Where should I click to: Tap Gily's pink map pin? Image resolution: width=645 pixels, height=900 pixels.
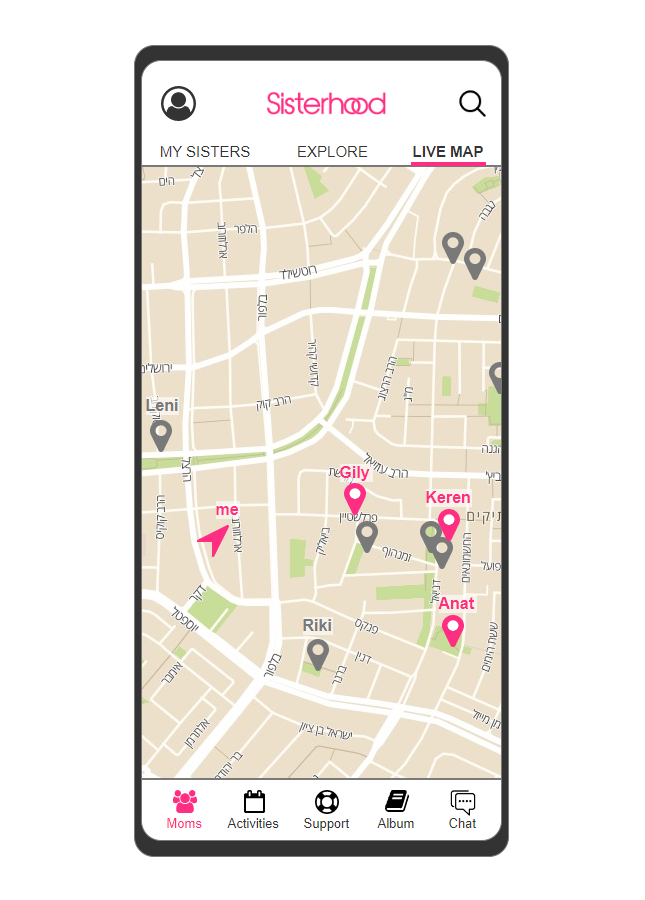pos(355,497)
